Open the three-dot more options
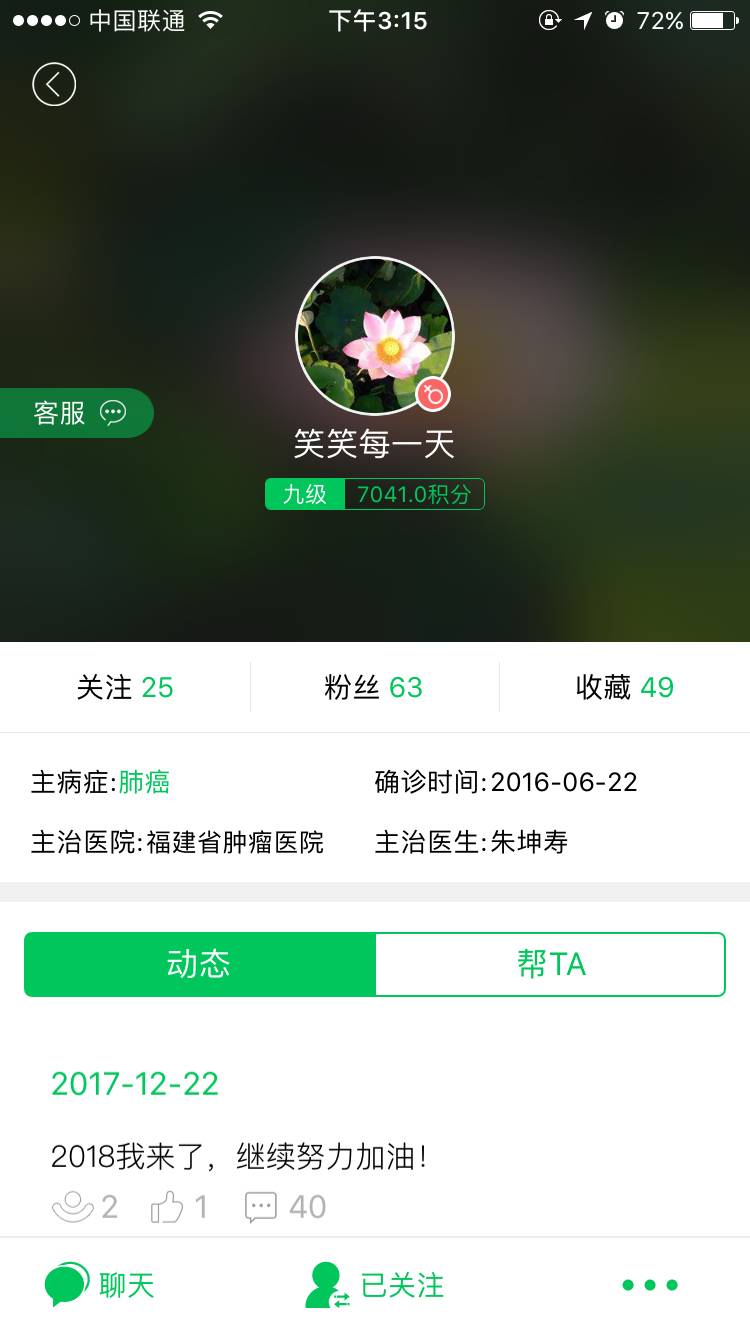This screenshot has width=750, height=1334. click(649, 1285)
